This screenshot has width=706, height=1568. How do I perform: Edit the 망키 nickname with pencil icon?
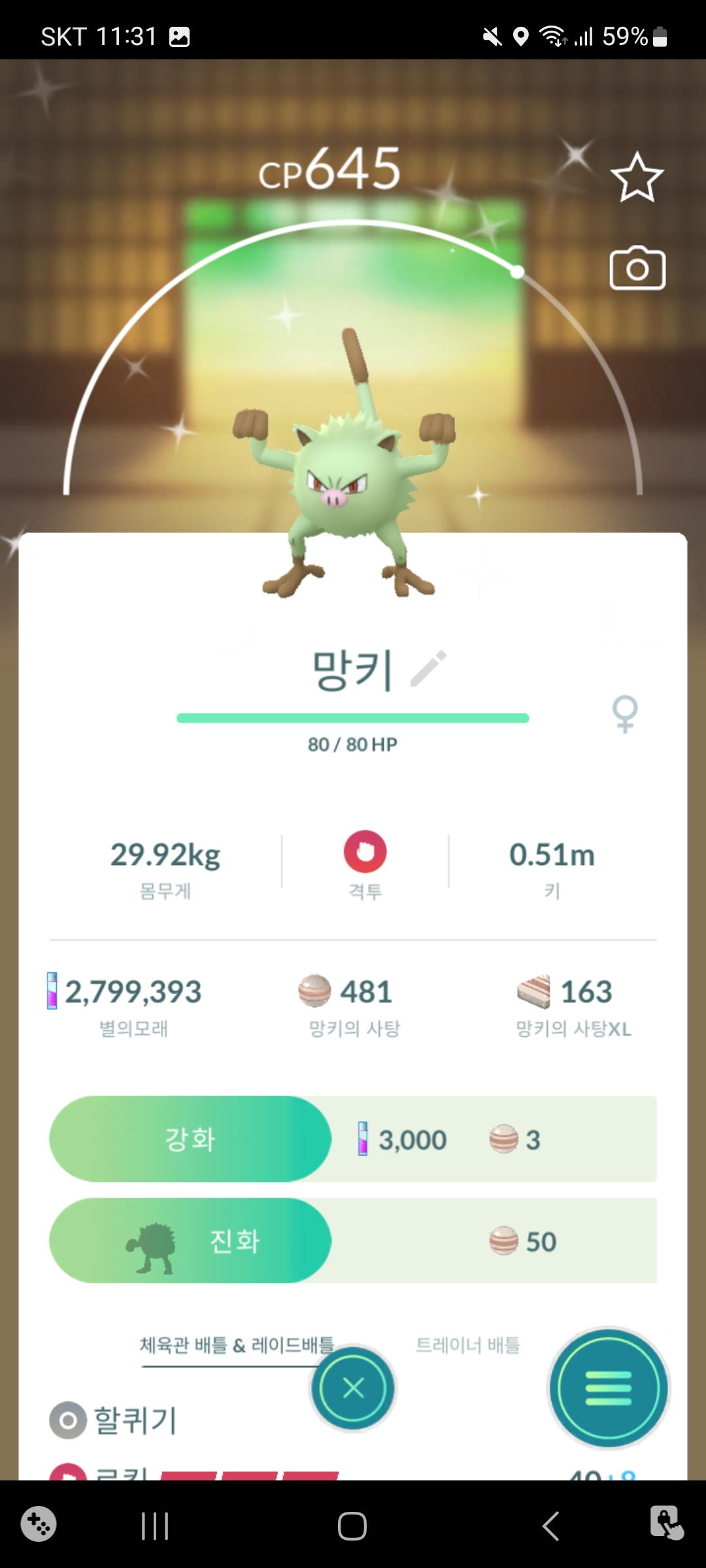[429, 668]
